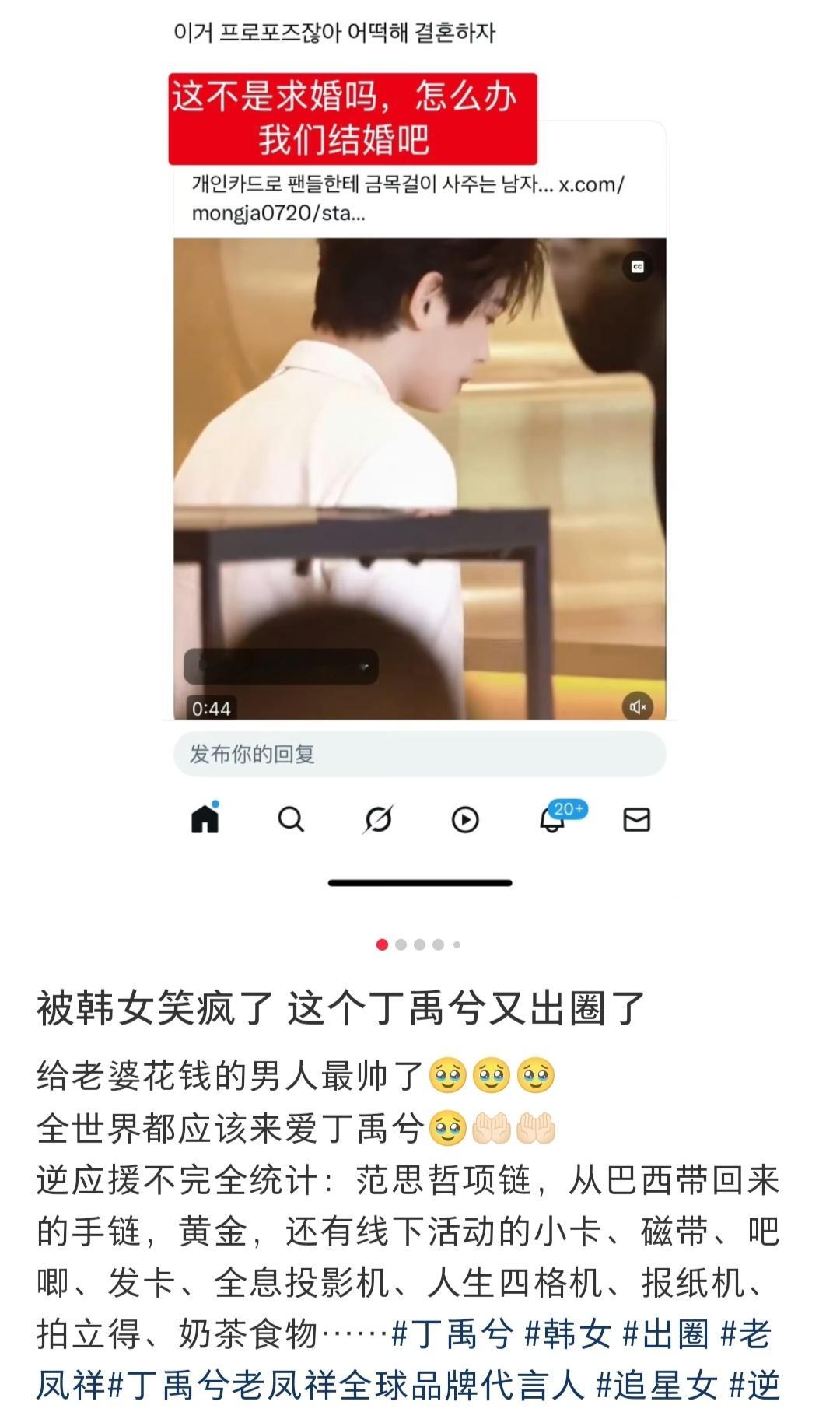Image resolution: width=840 pixels, height=1412 pixels.
Task: Check the notifications bell icon
Action: tap(554, 821)
